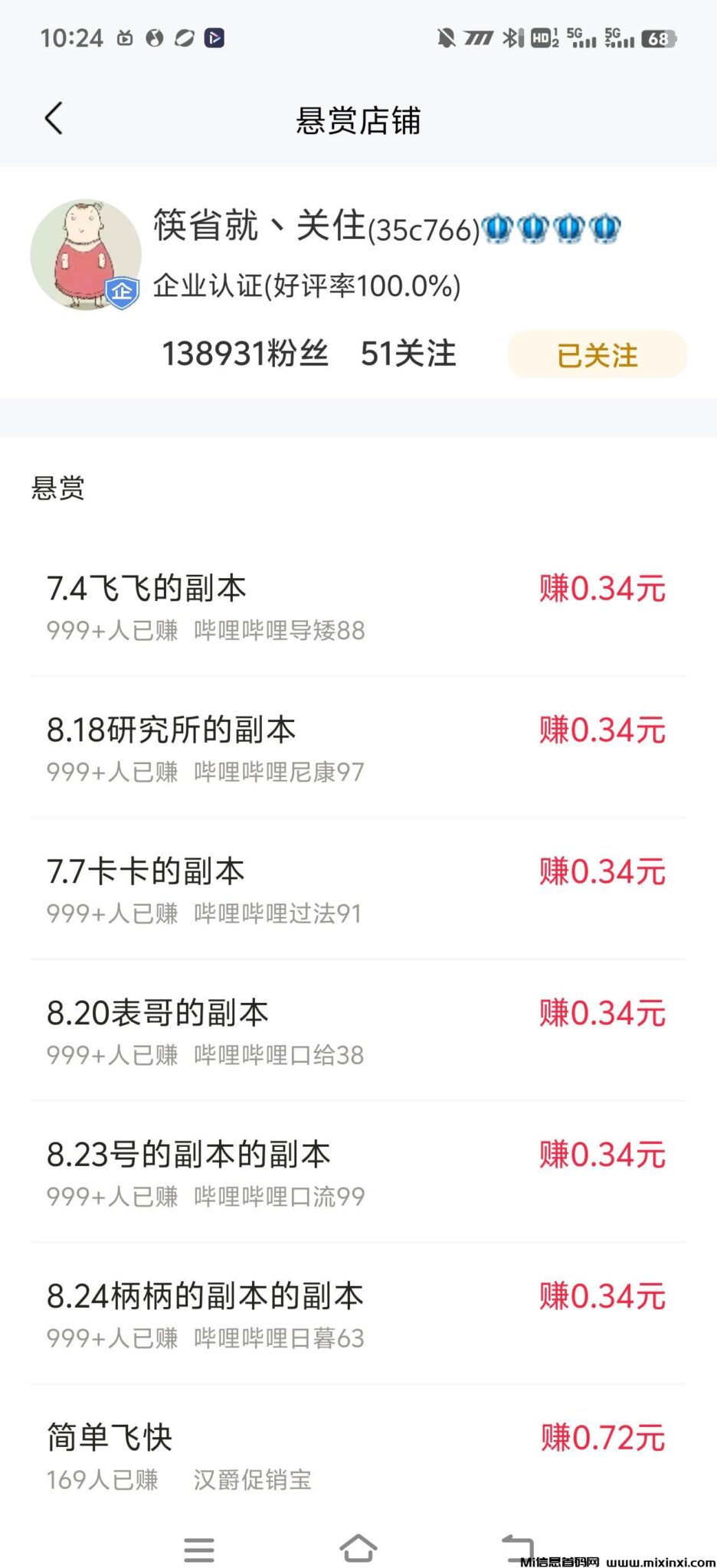Open the shop owner's avatar

(x=85, y=255)
